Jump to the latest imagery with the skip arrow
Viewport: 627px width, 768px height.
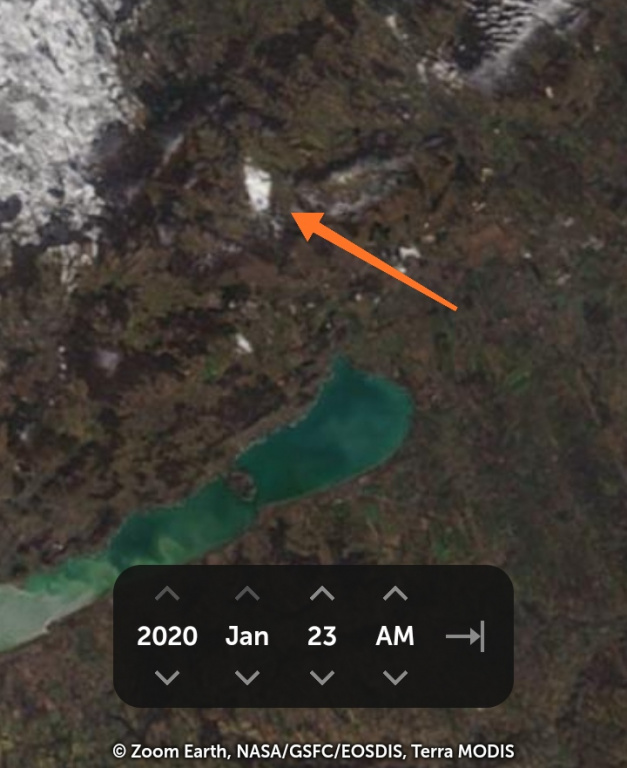465,636
